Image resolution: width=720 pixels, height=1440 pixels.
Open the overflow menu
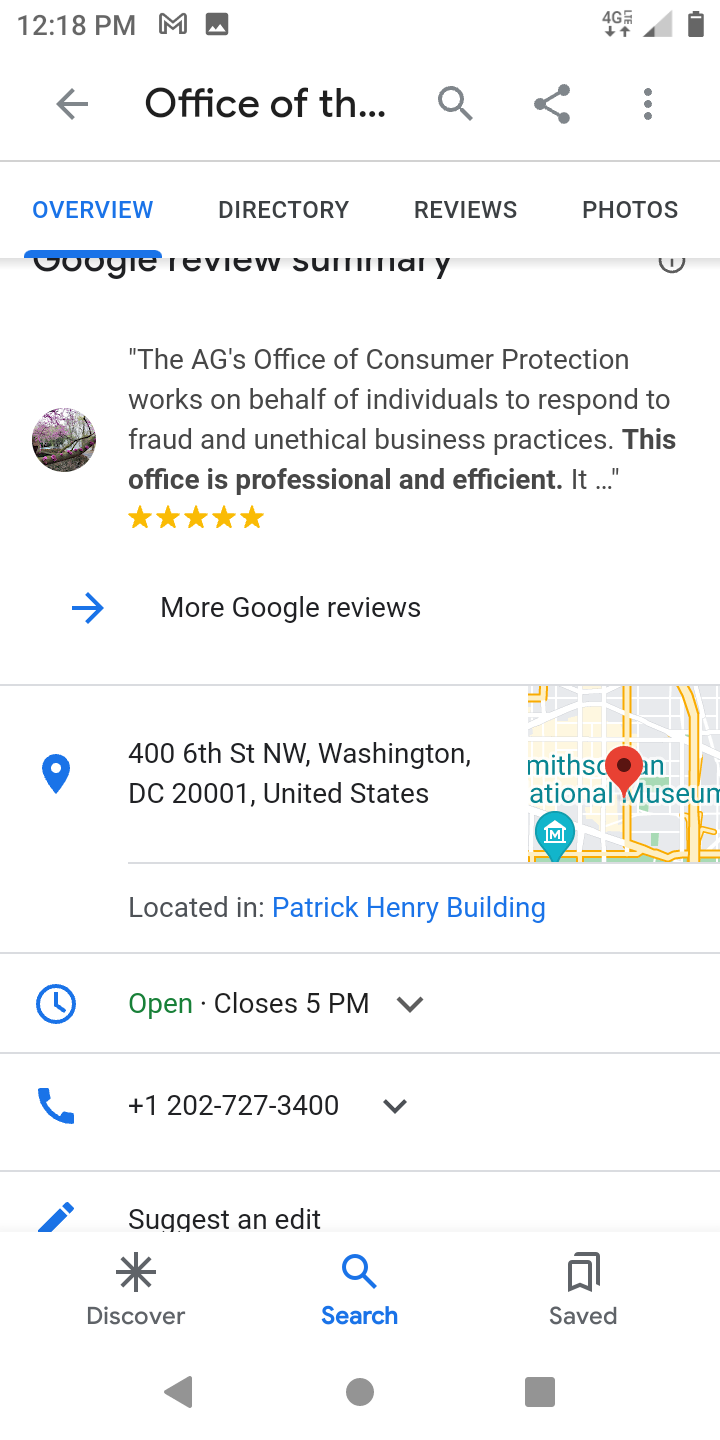tap(648, 104)
